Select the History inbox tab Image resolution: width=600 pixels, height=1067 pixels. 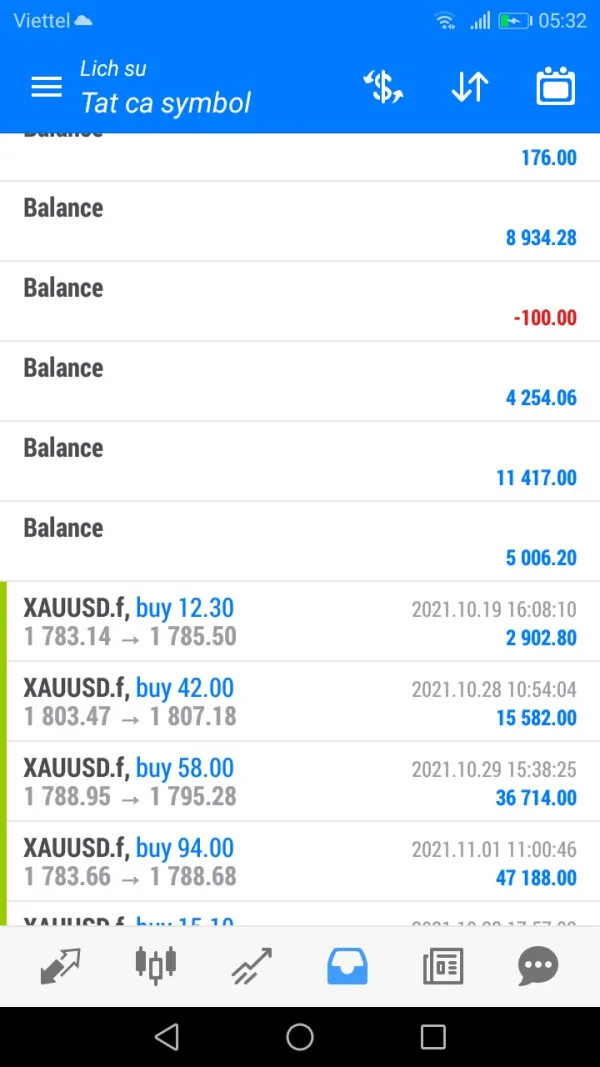347,966
